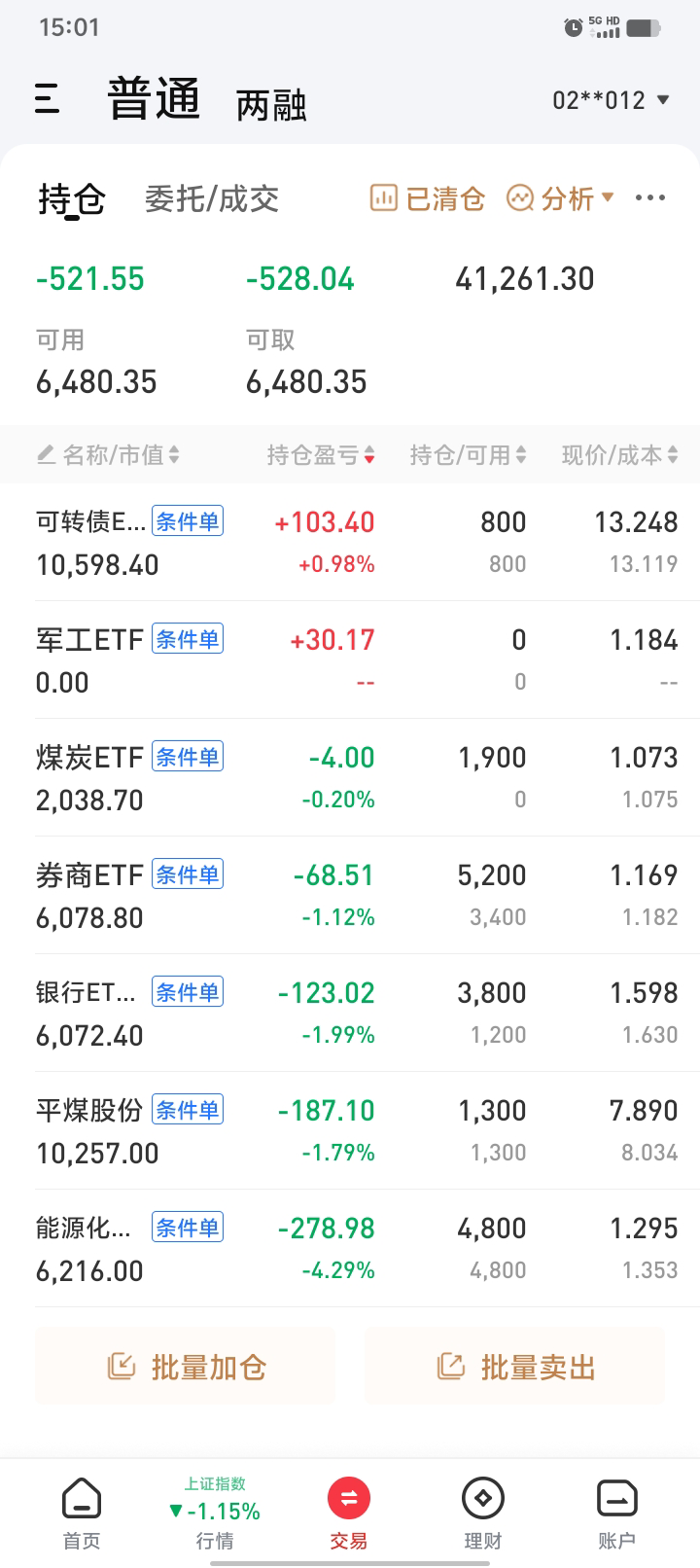Tap the 批量卖出 button
This screenshot has height=1568, width=700.
click(514, 1367)
